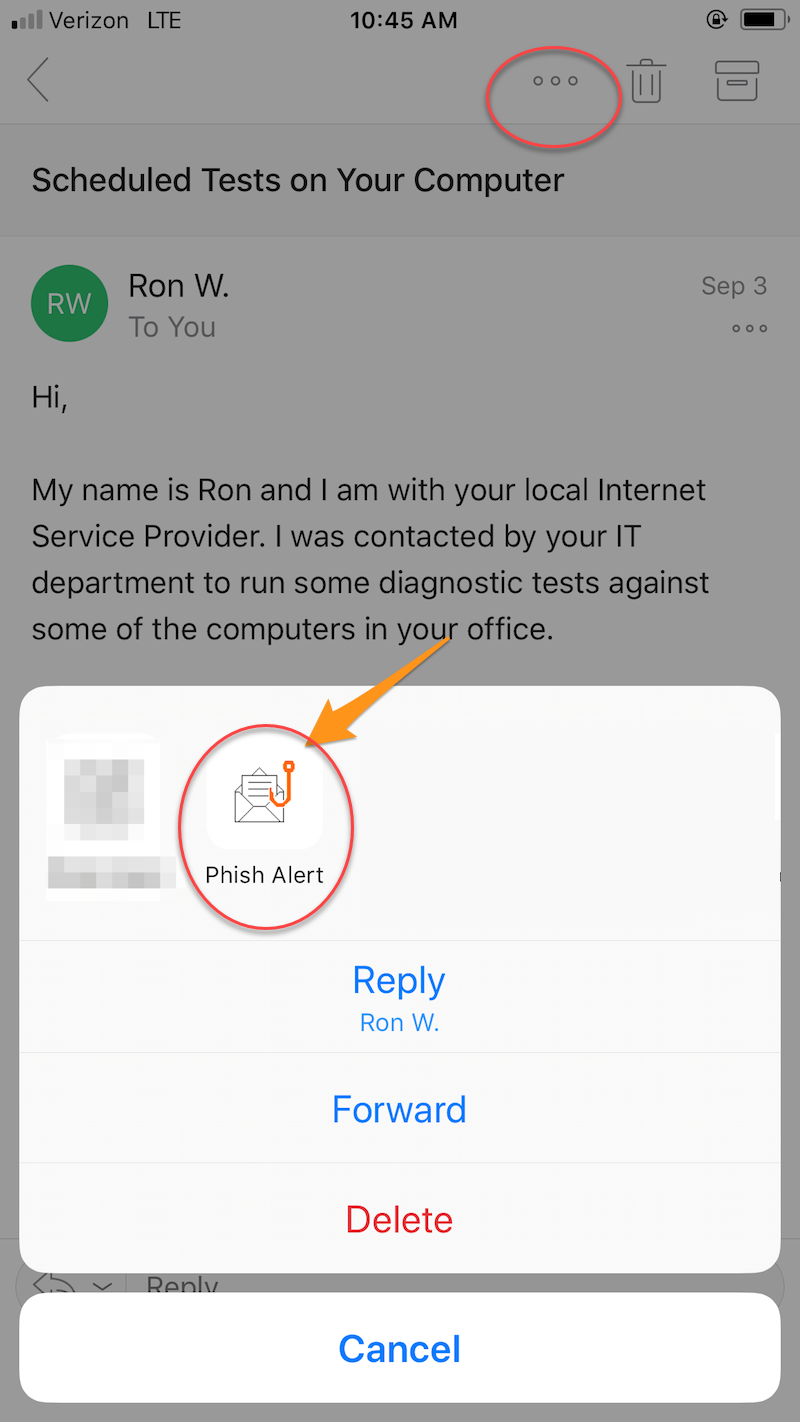Open message options dots under Sep 3

(x=748, y=328)
